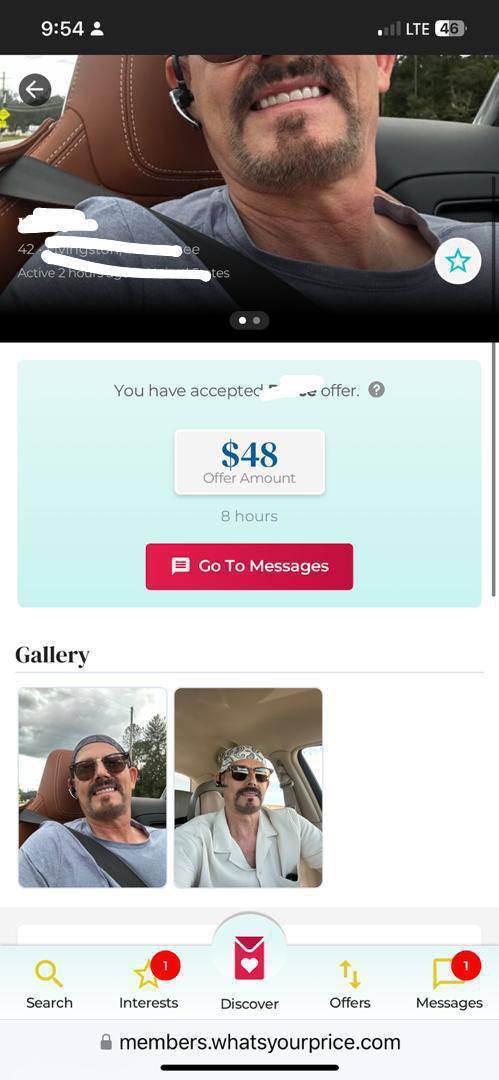Open the Offers tab
Image resolution: width=499 pixels, height=1080 pixels.
[349, 986]
